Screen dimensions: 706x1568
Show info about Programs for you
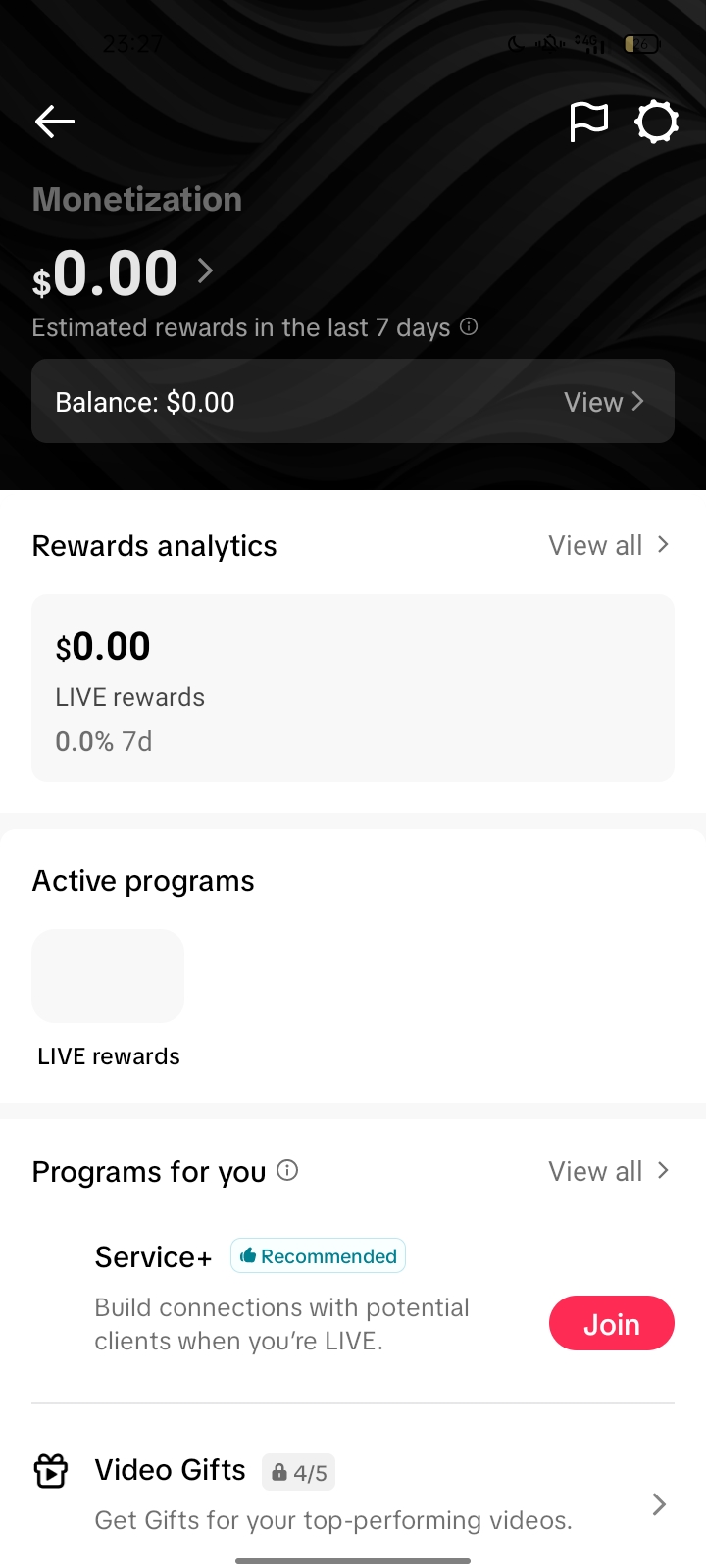[287, 1170]
